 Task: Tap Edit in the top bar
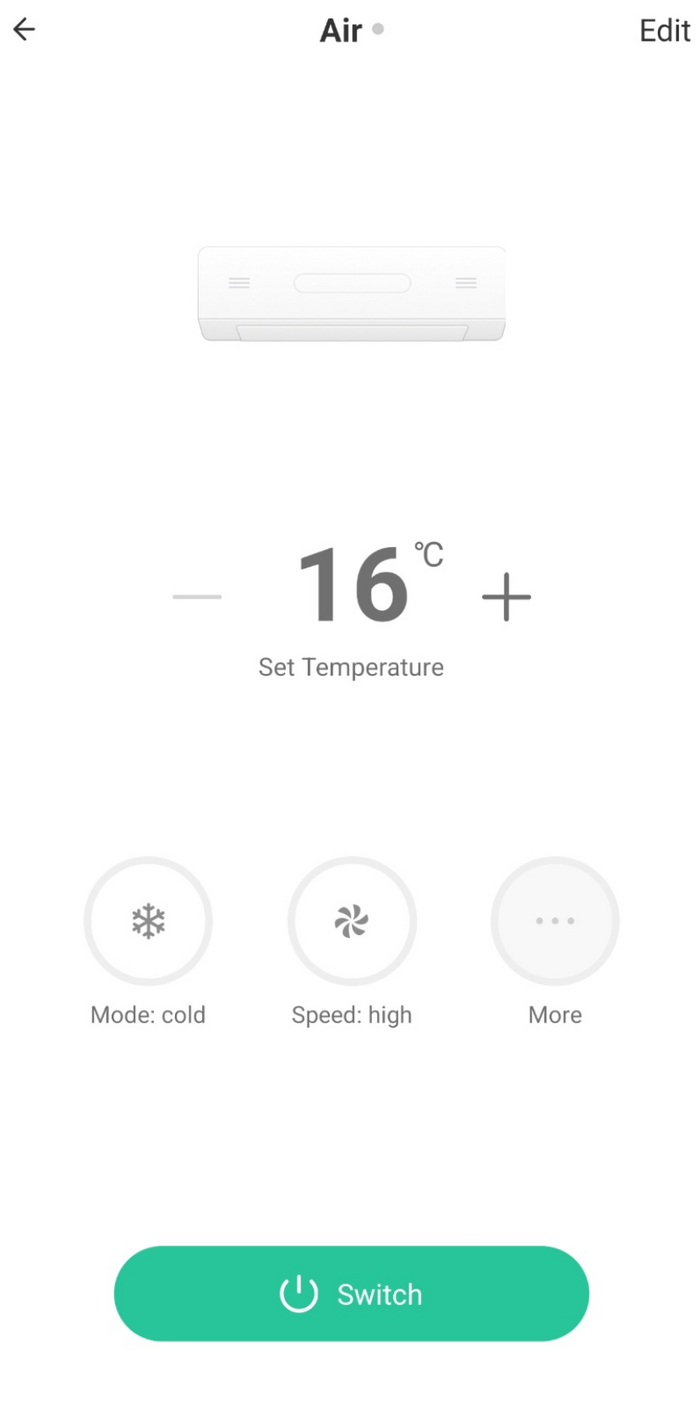(664, 31)
